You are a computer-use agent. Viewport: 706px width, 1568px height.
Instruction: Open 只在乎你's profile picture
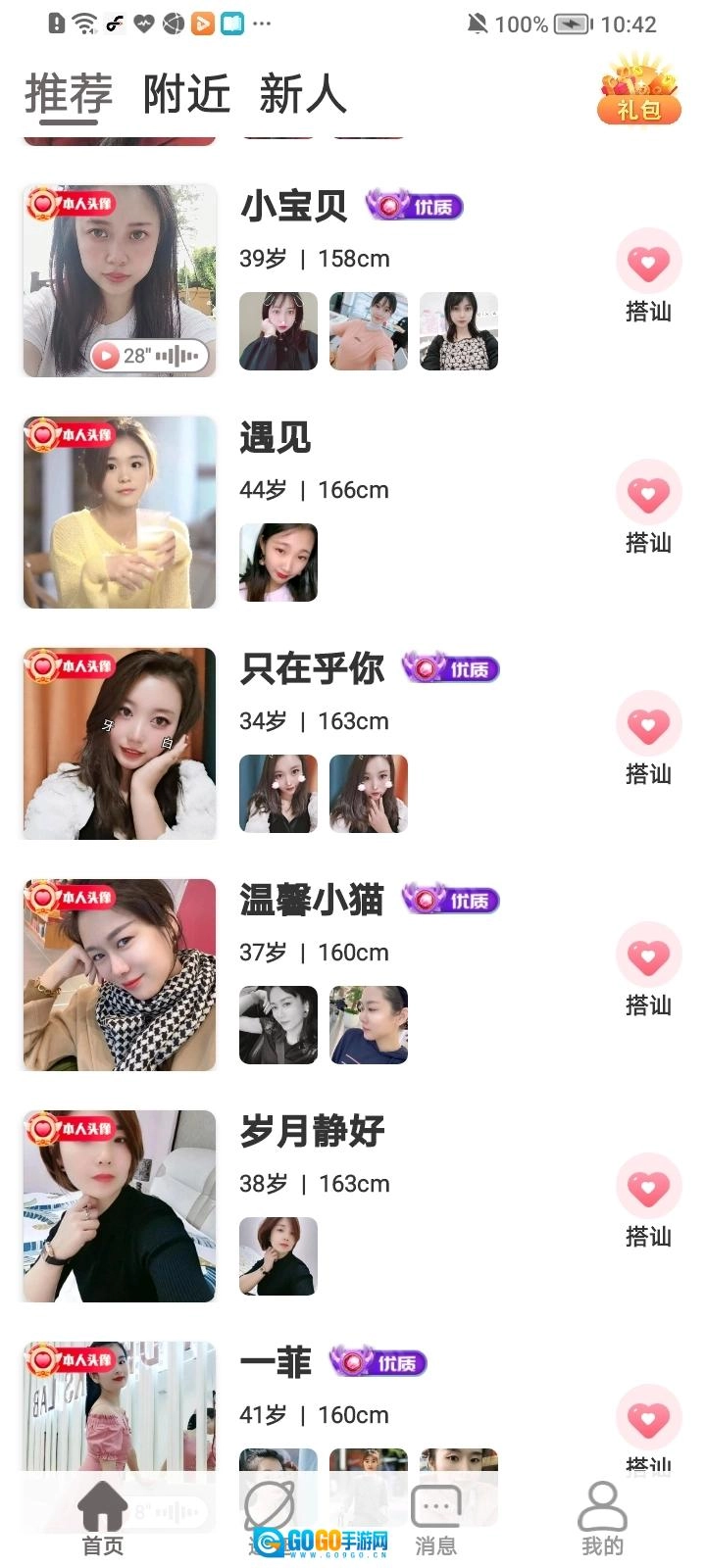[120, 743]
